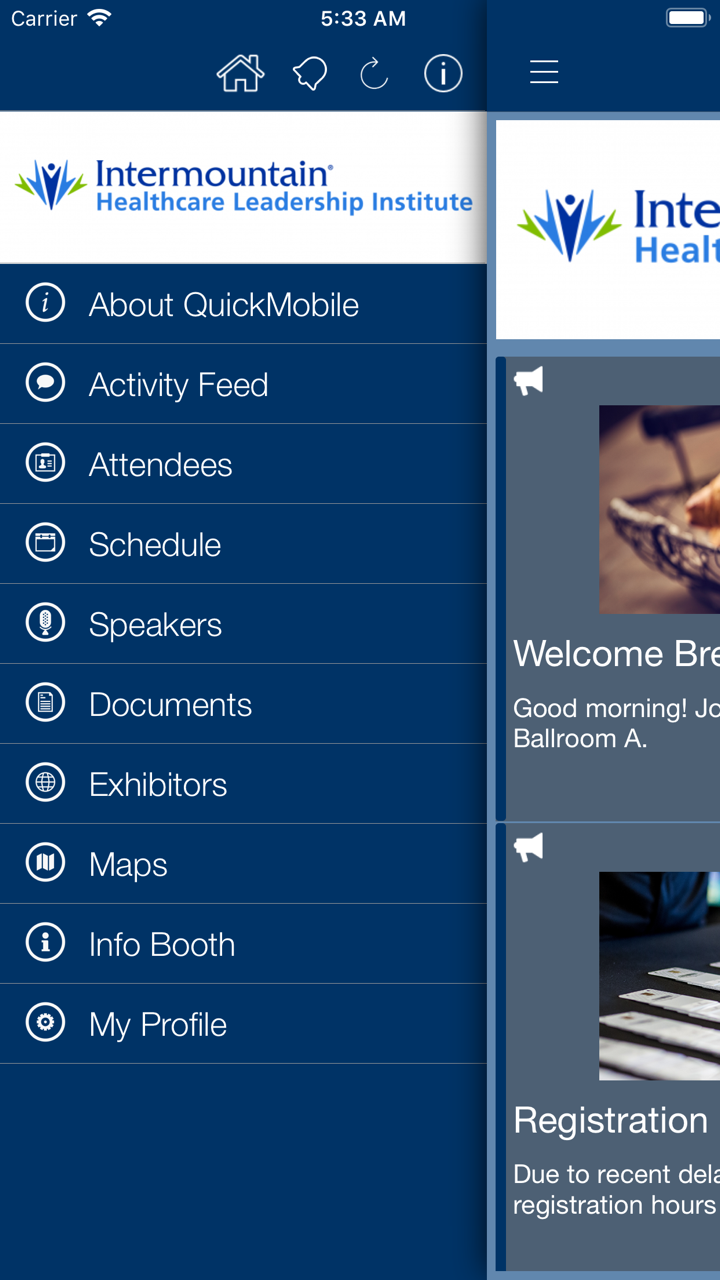The height and width of the screenshot is (1280, 720).
Task: Tap the Home icon in the toolbar
Action: 240,72
